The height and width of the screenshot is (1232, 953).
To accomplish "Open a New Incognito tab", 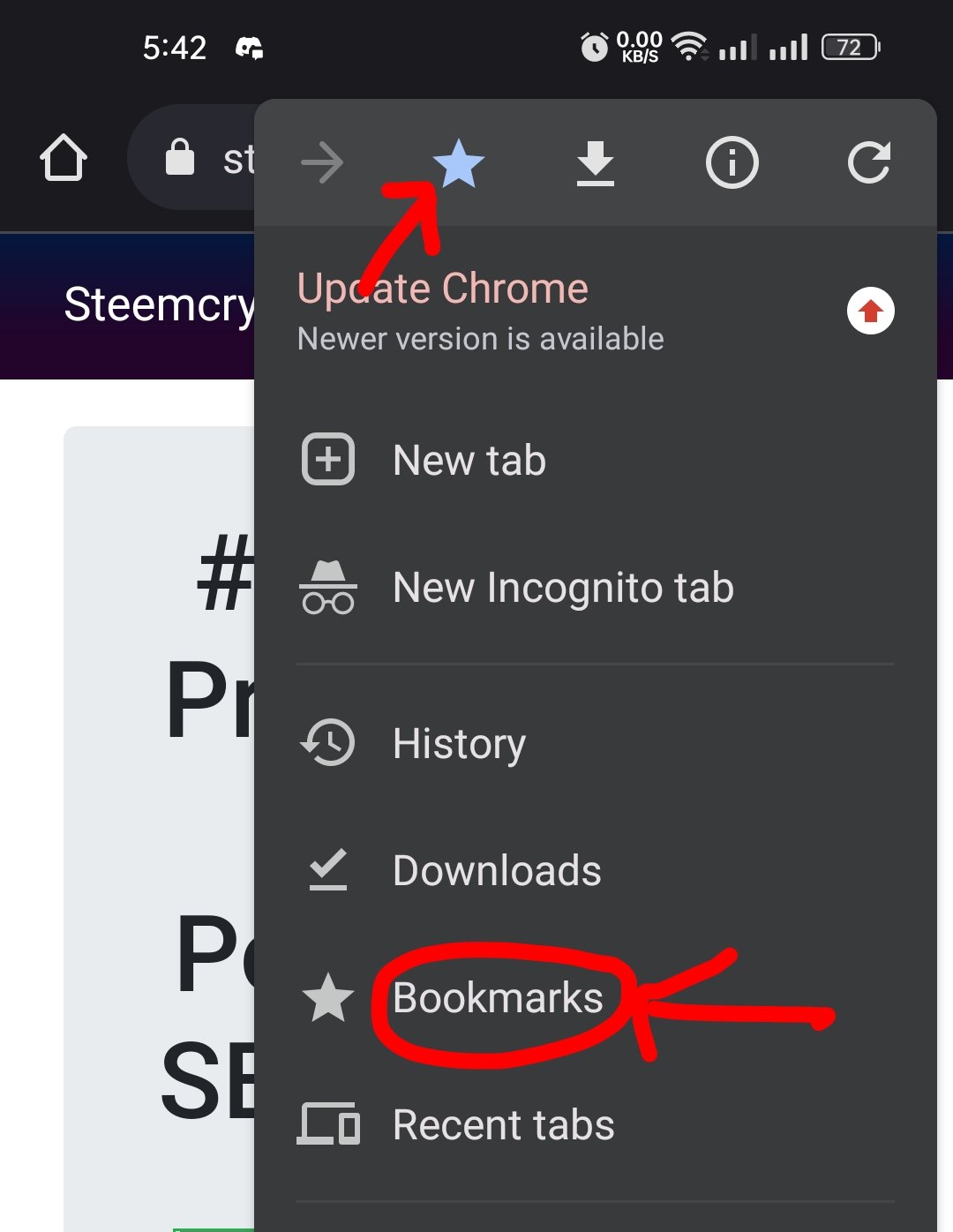I will click(x=562, y=588).
